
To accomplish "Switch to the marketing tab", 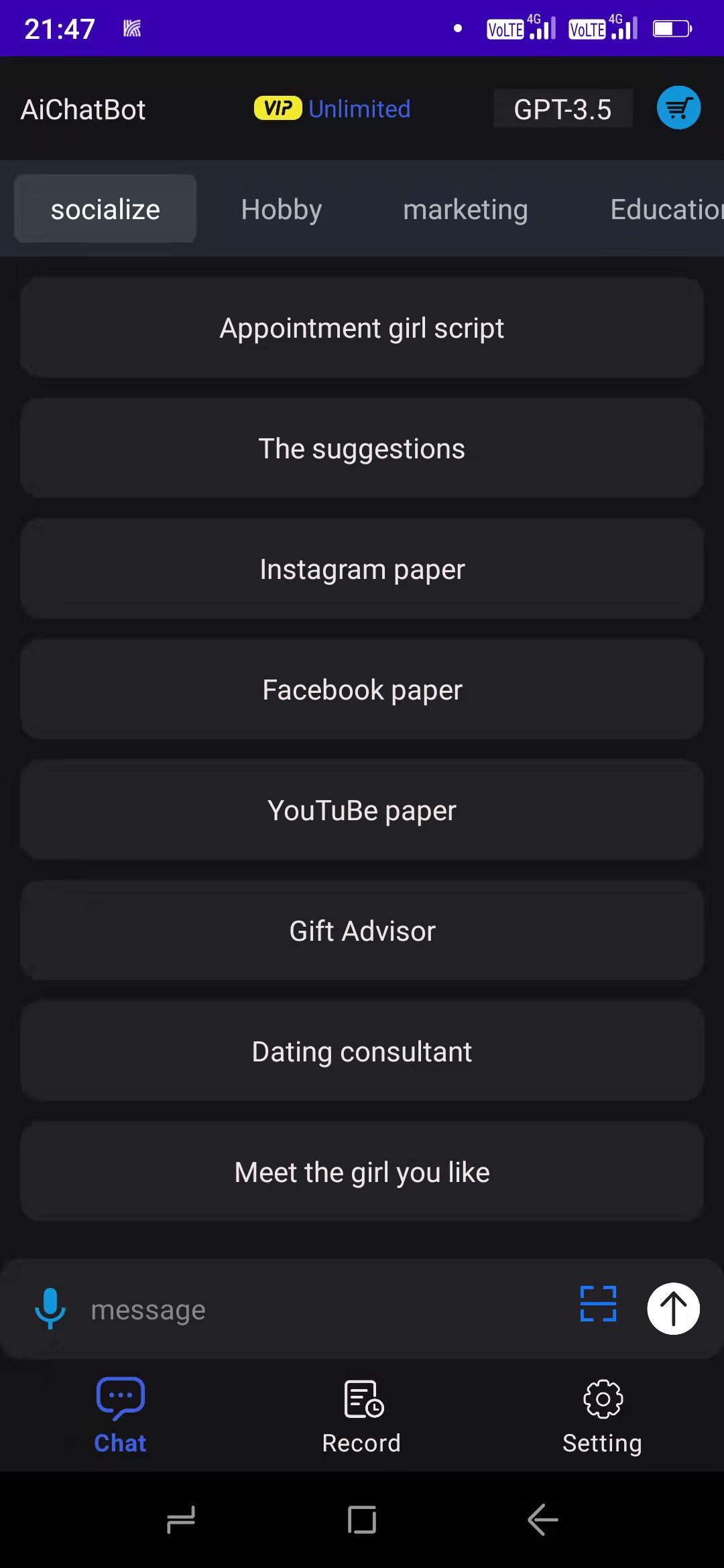I will (465, 209).
